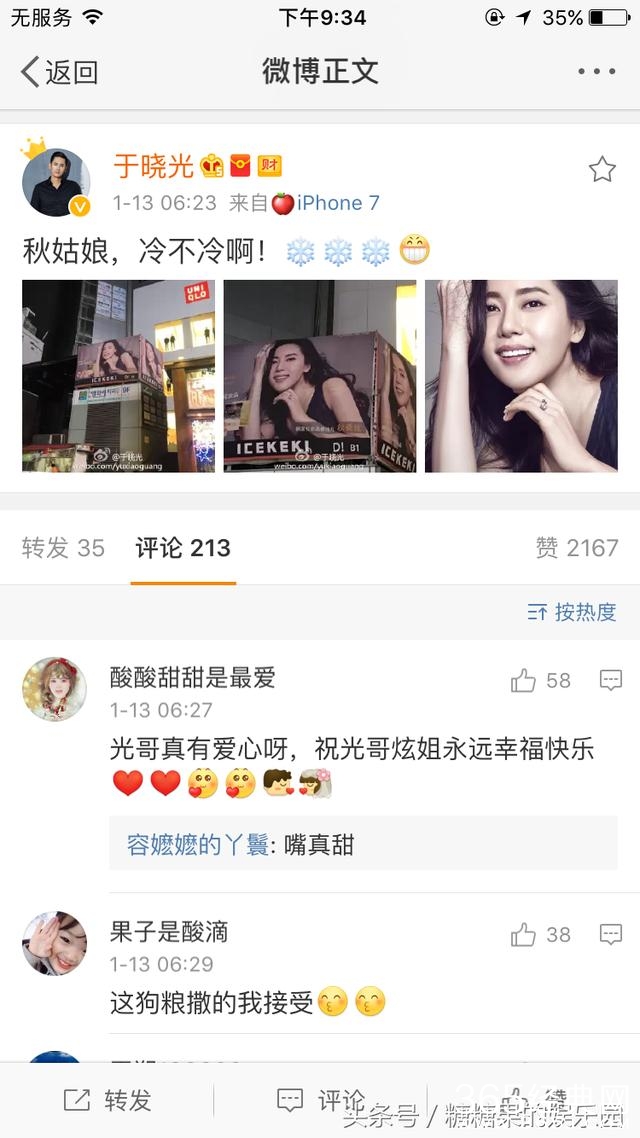Open the first photo with UNIQLO sign
640x1138 pixels.
tap(118, 376)
